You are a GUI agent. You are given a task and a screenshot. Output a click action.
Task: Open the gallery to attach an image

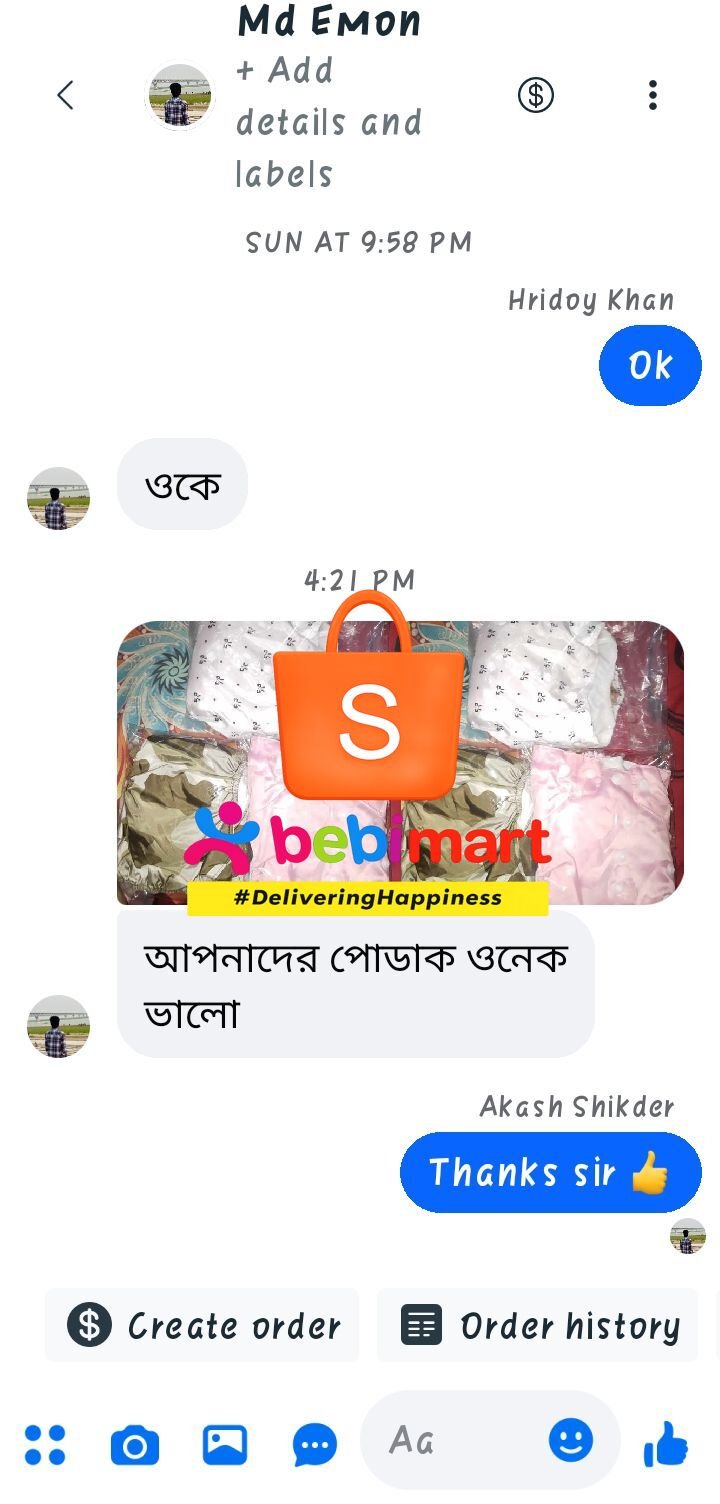(x=225, y=1445)
